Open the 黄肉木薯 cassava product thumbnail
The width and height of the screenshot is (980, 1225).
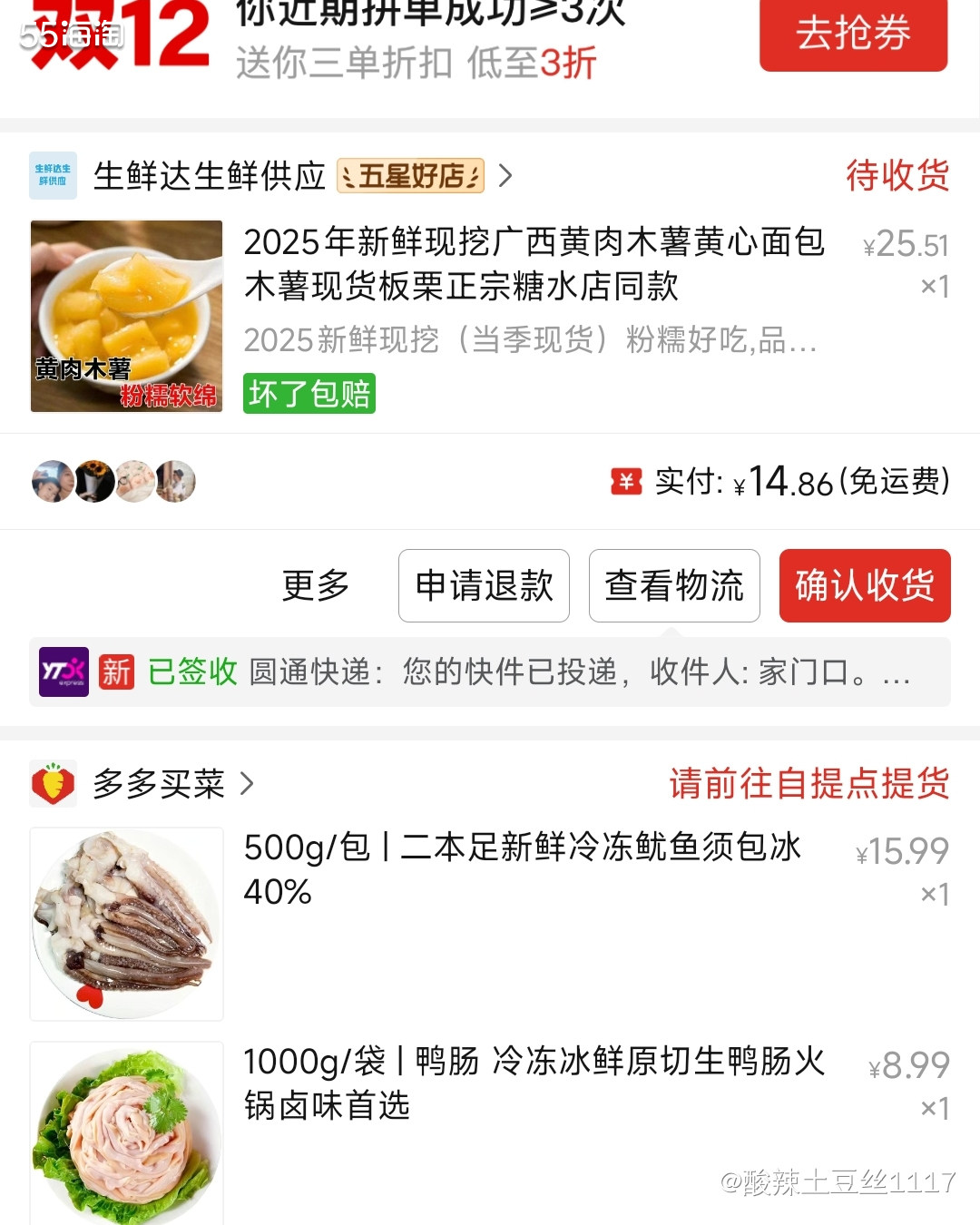[125, 316]
